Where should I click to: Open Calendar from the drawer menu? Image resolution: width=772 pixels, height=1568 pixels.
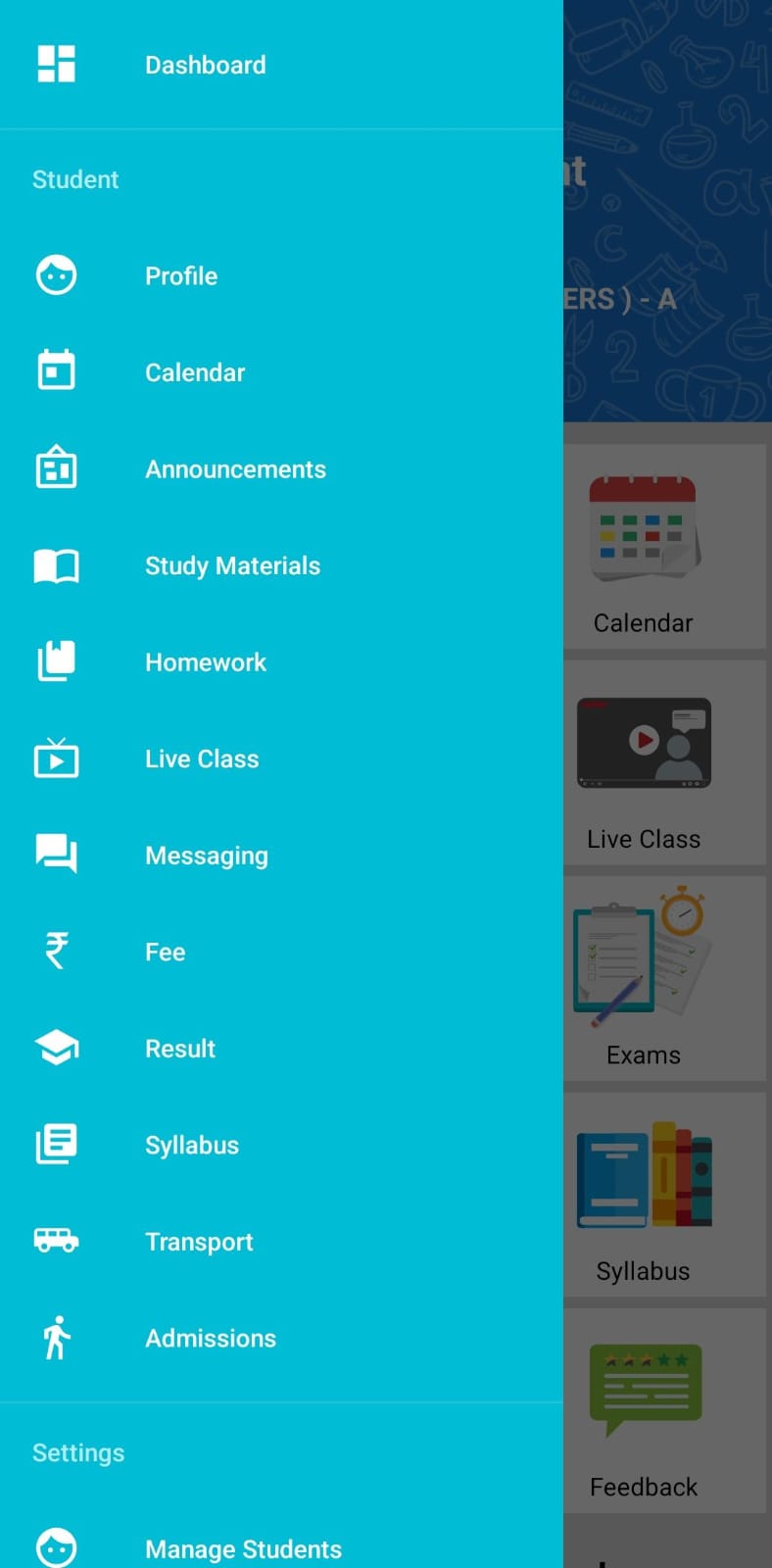tap(195, 372)
